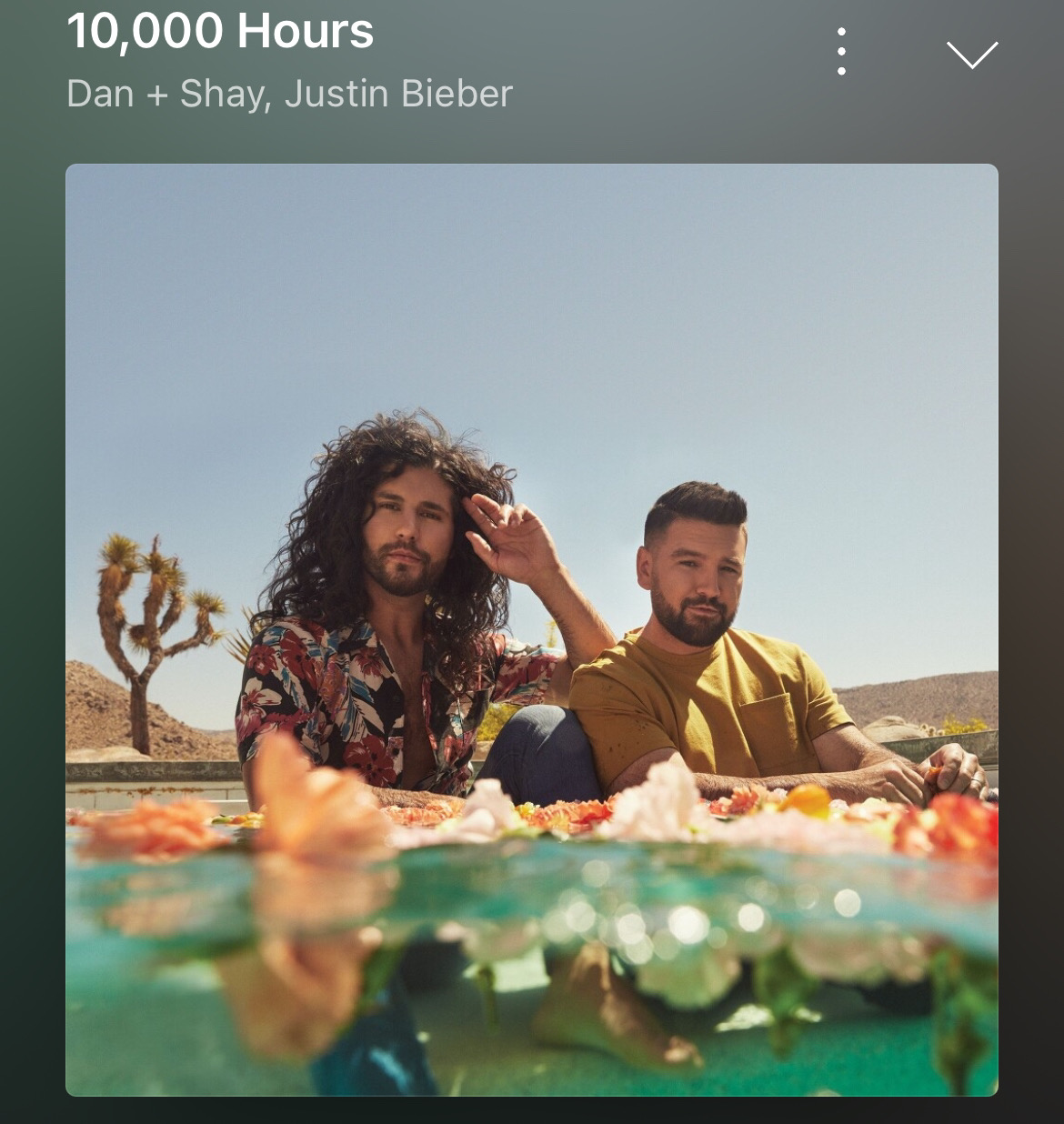
Task: Open the three-dot options menu
Action: point(841,52)
